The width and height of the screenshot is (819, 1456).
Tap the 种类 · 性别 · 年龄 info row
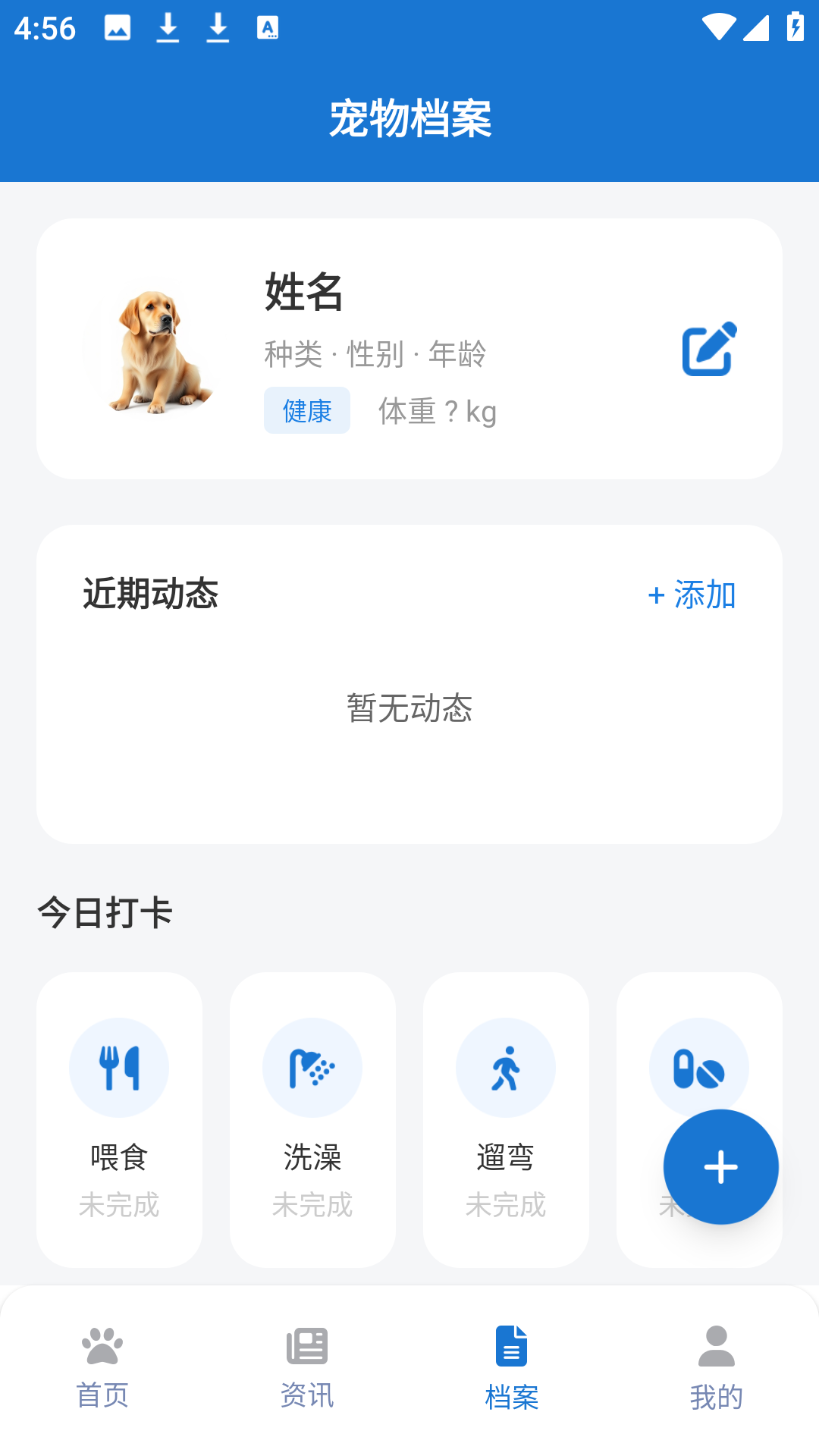(373, 353)
